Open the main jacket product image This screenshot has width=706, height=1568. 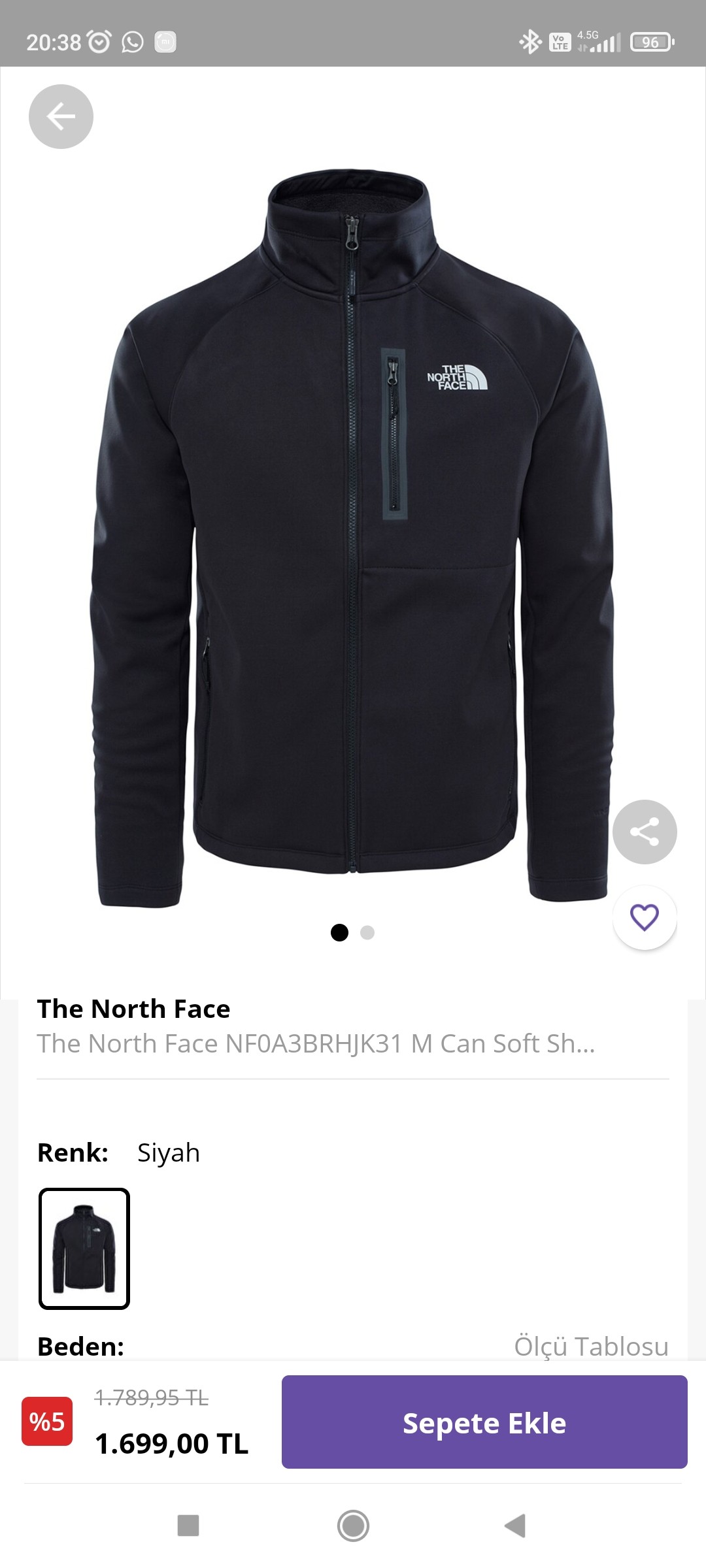[353, 538]
